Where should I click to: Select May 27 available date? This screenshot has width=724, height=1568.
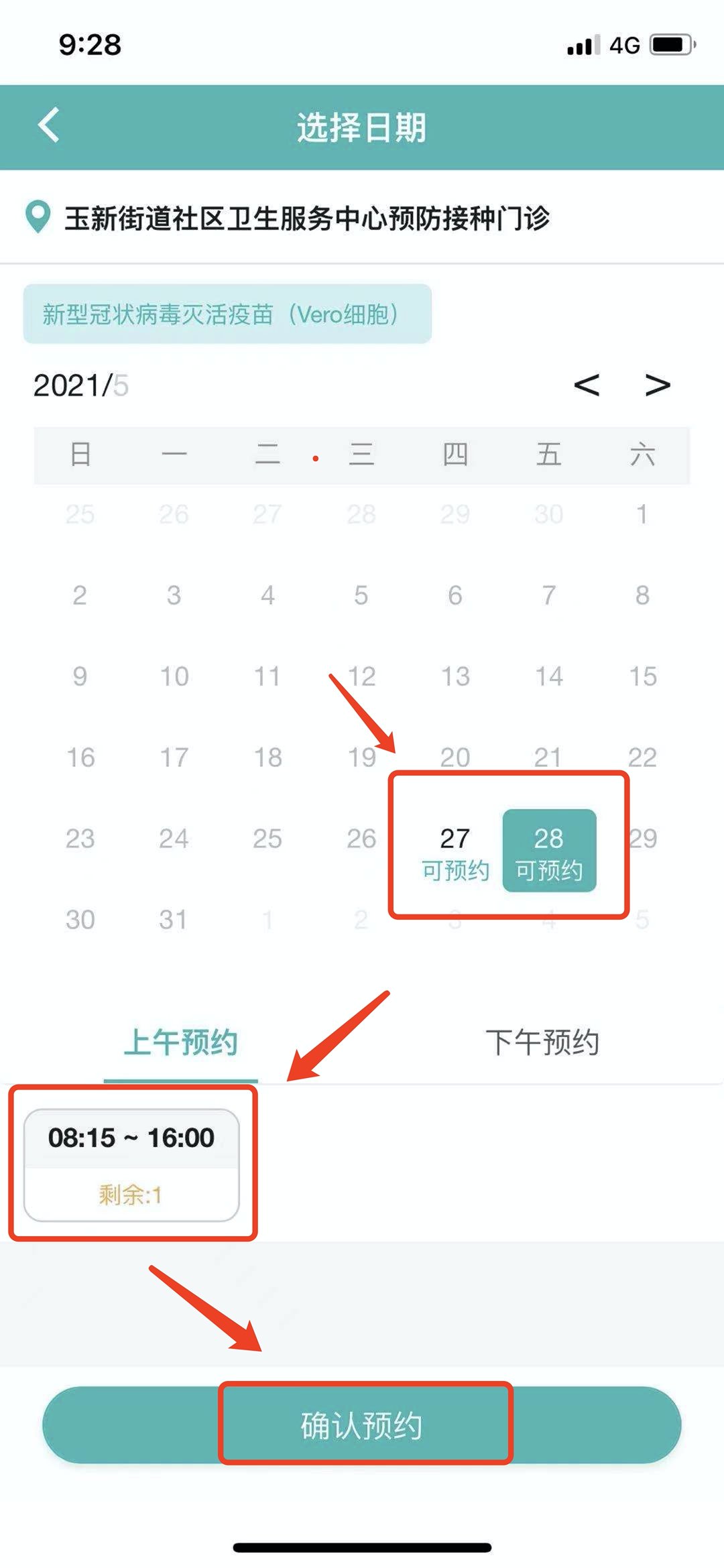455,851
